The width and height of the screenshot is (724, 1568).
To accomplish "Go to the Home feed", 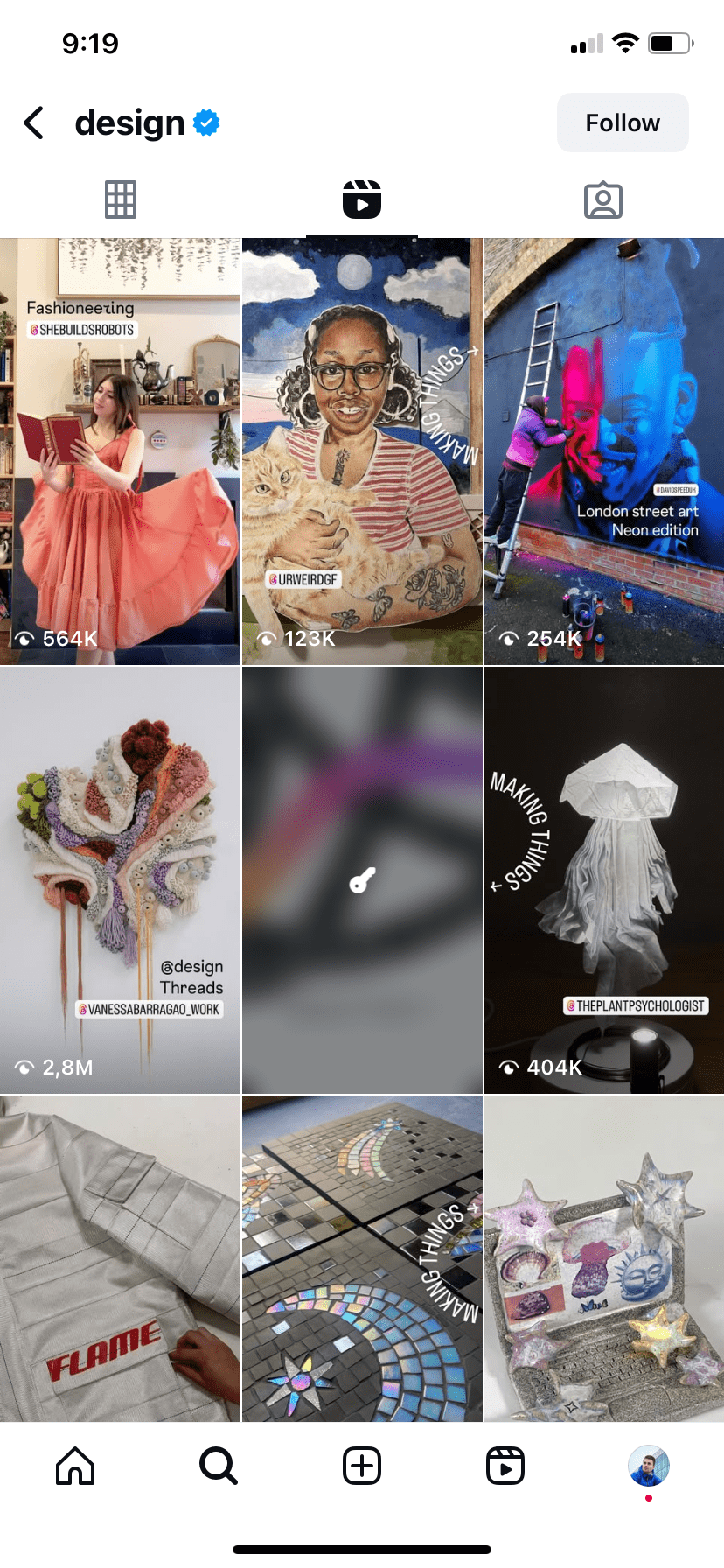I will click(75, 1466).
